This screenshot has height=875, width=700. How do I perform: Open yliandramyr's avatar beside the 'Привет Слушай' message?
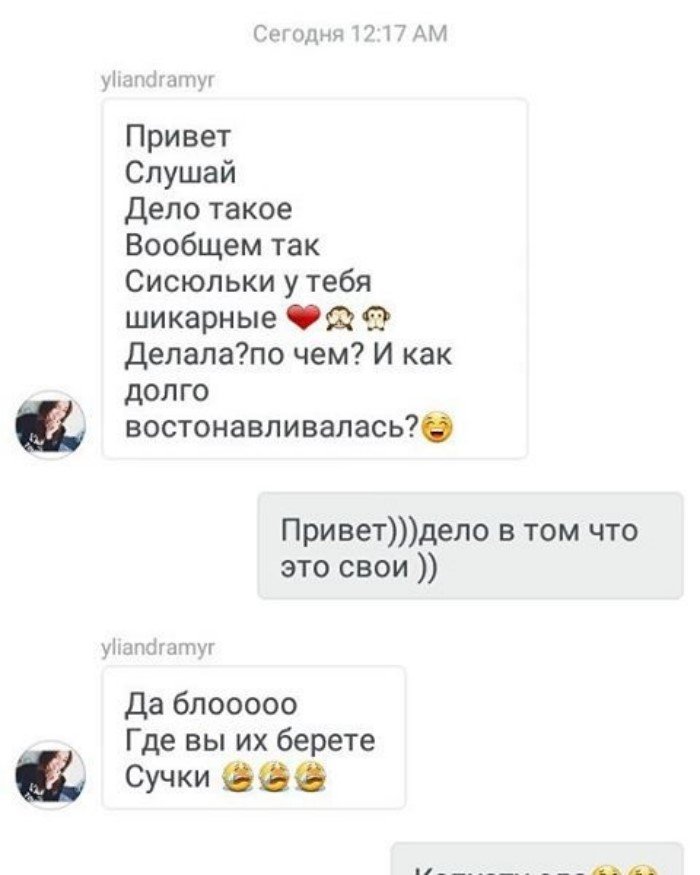(50, 425)
